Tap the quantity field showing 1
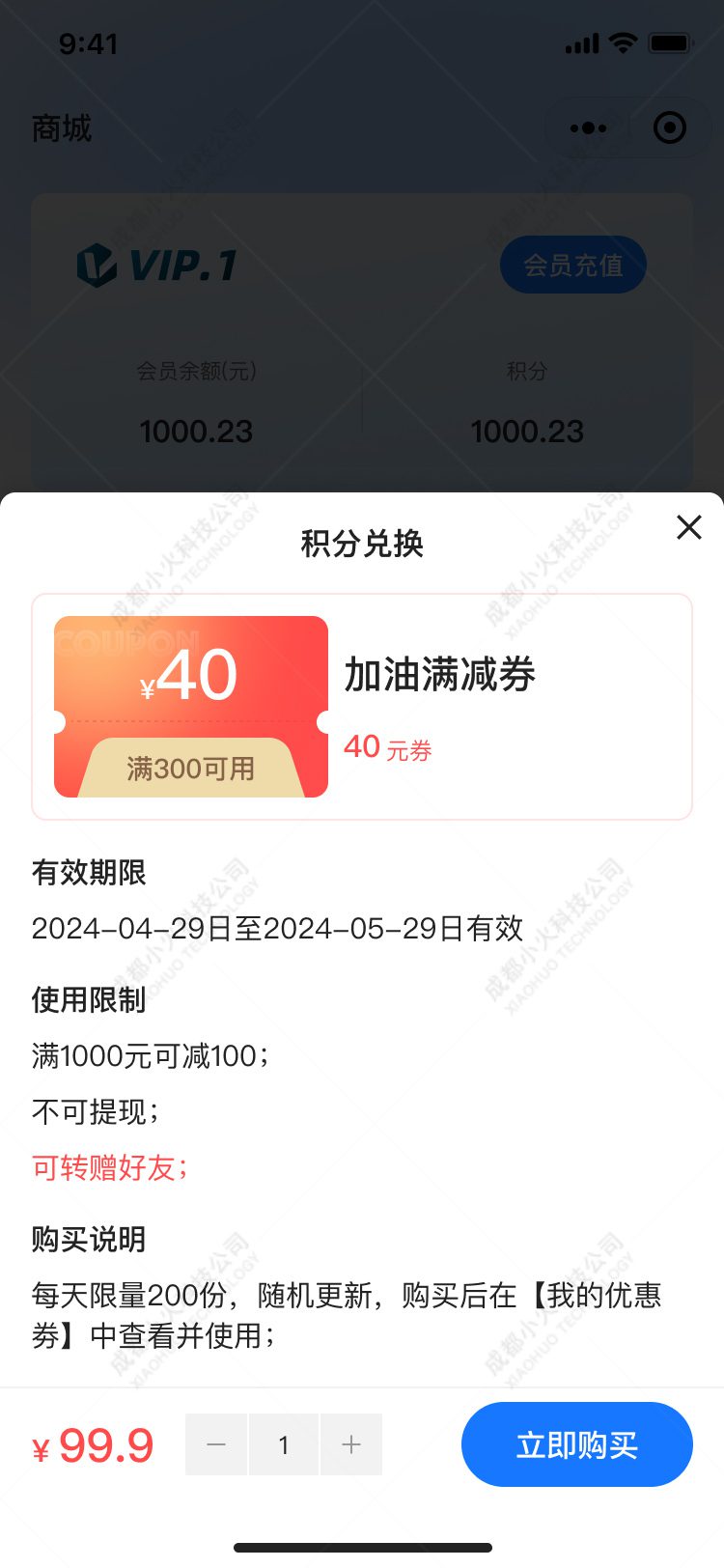This screenshot has height=1568, width=724. pos(284,1444)
